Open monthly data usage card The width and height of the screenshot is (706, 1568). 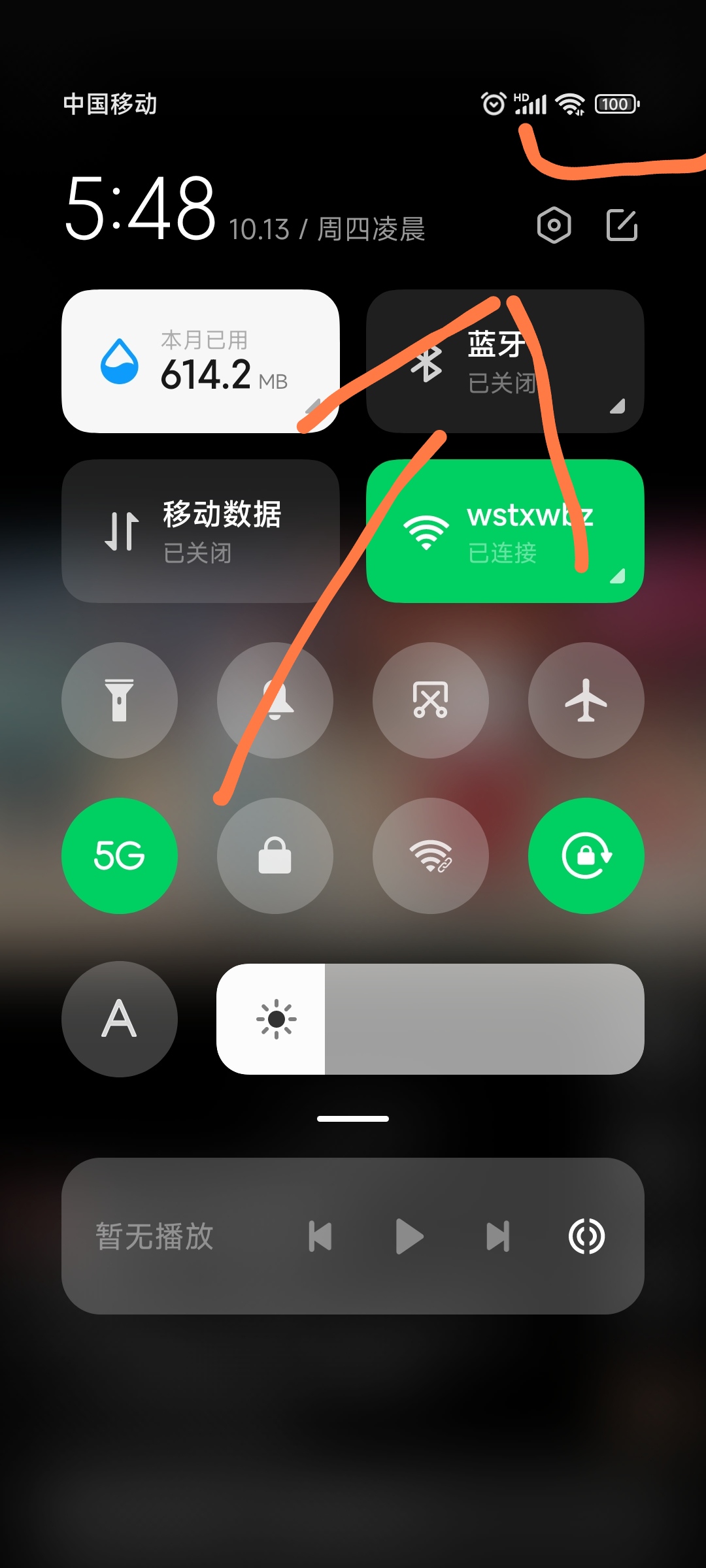200,361
